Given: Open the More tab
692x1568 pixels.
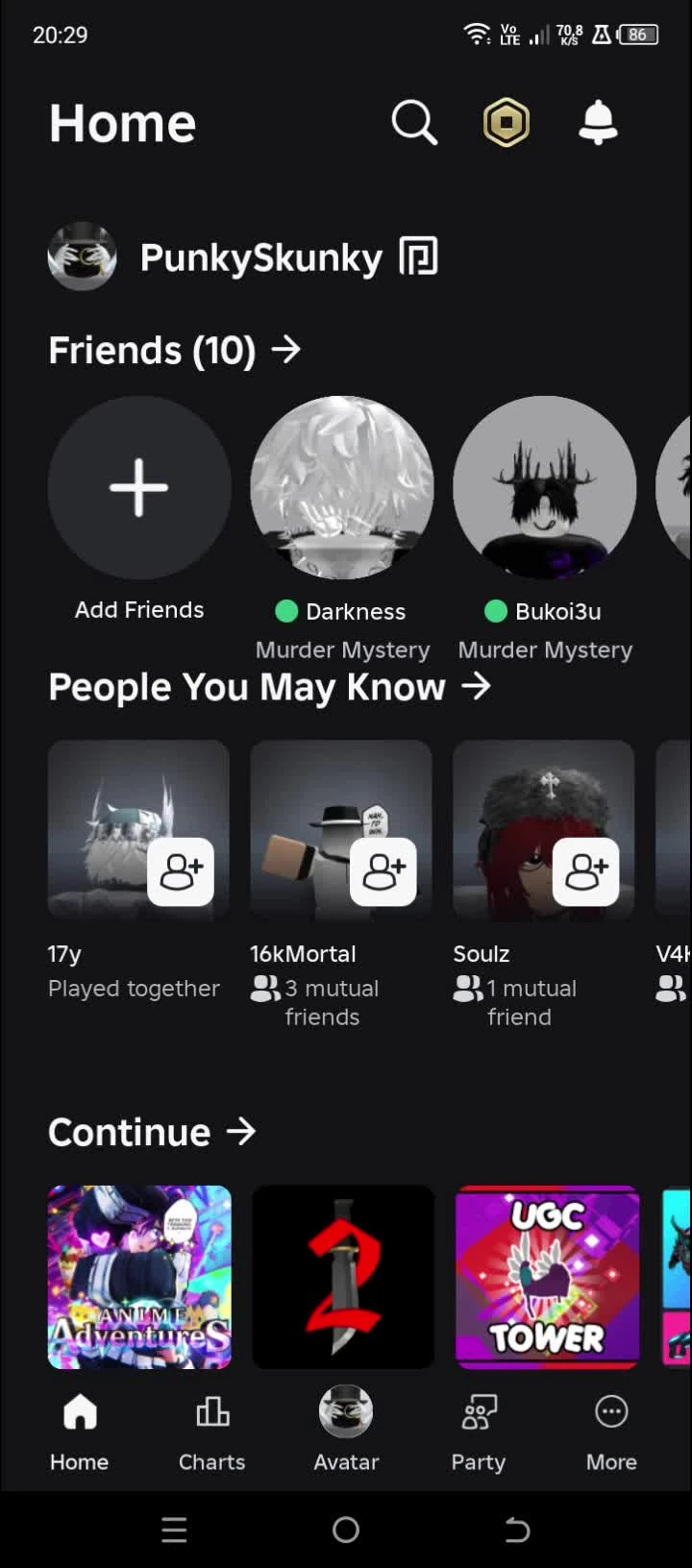Looking at the screenshot, I should coord(611,1430).
